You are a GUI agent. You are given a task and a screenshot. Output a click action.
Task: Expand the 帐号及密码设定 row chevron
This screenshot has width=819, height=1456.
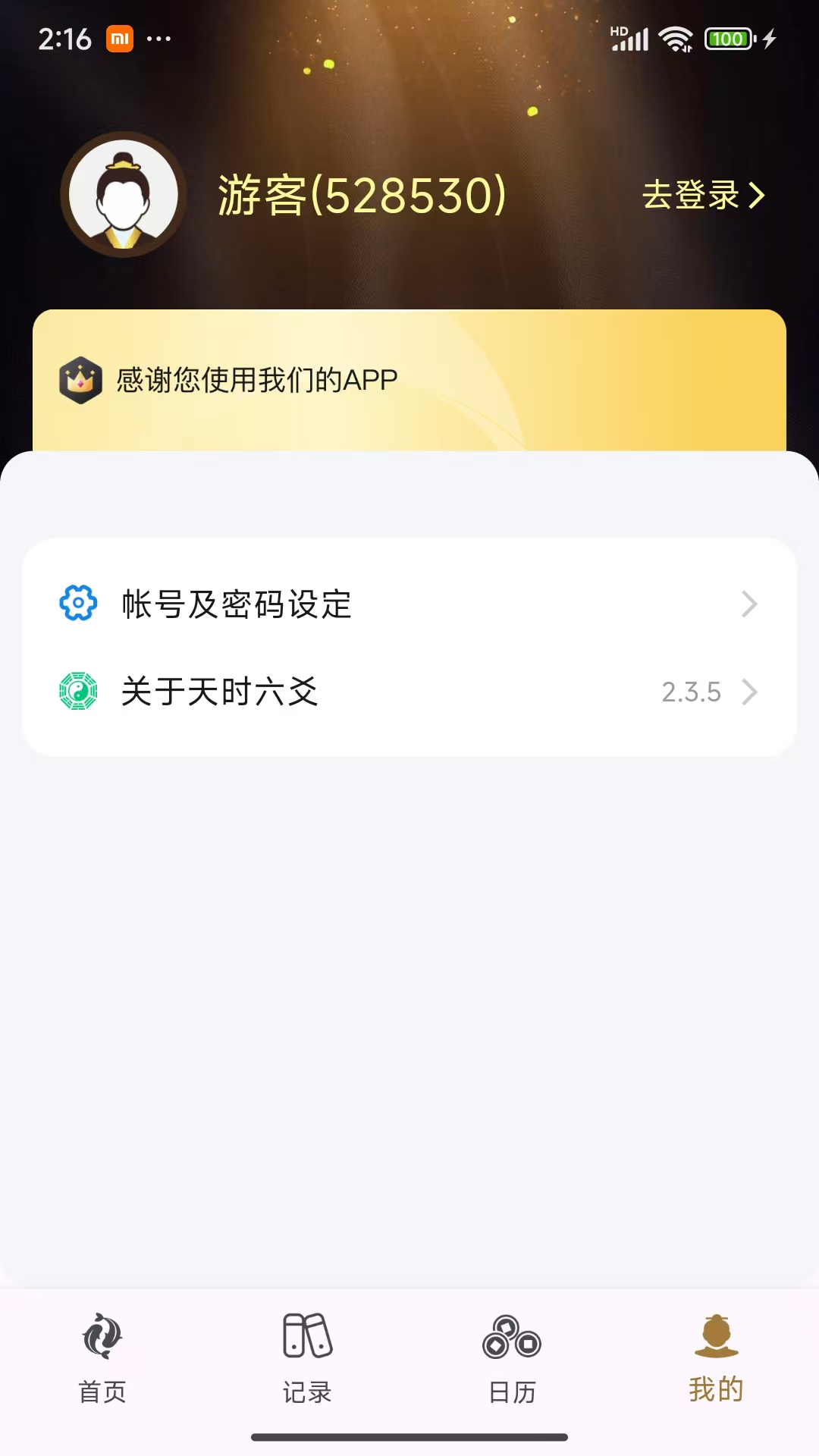click(x=750, y=604)
